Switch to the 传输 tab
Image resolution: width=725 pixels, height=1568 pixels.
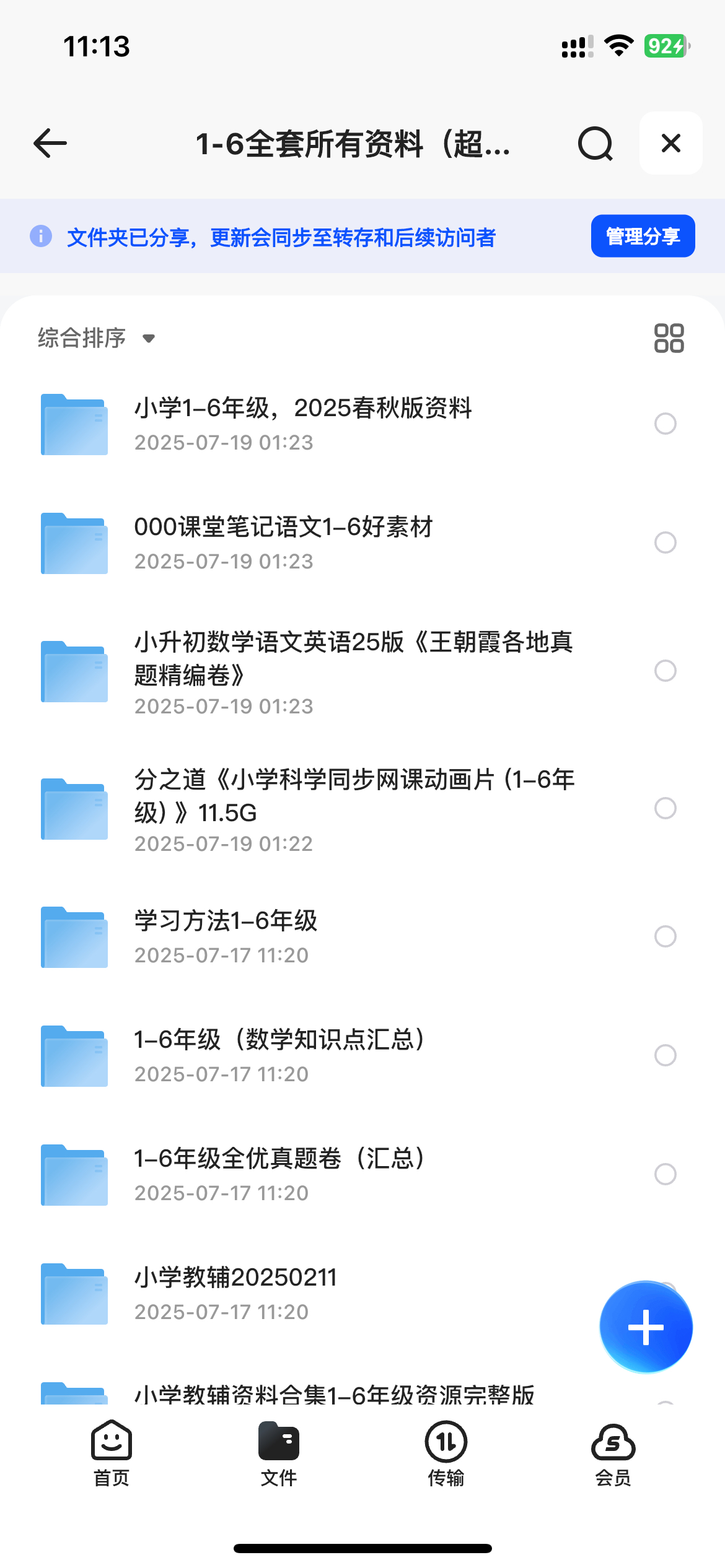pos(446,1453)
